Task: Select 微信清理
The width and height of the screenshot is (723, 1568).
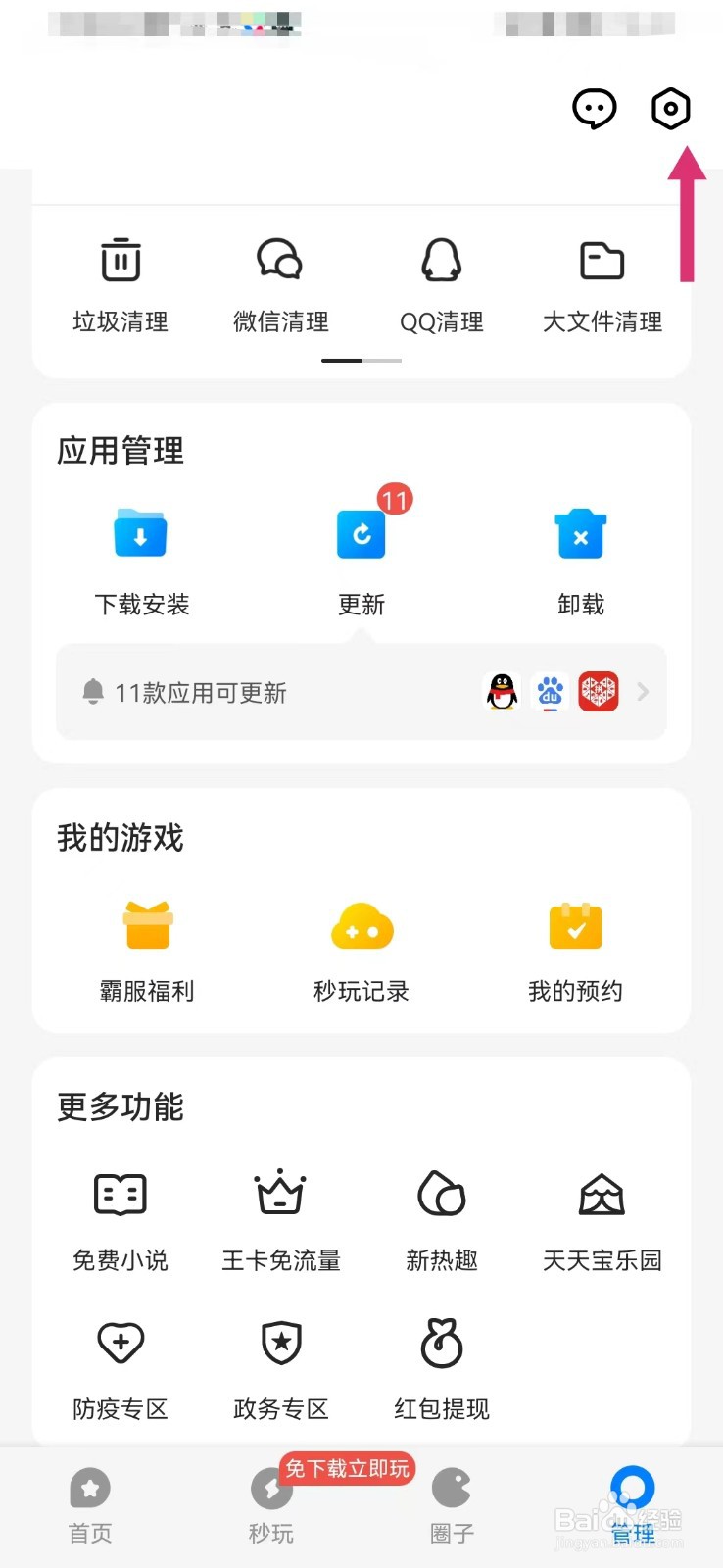Action: (281, 285)
